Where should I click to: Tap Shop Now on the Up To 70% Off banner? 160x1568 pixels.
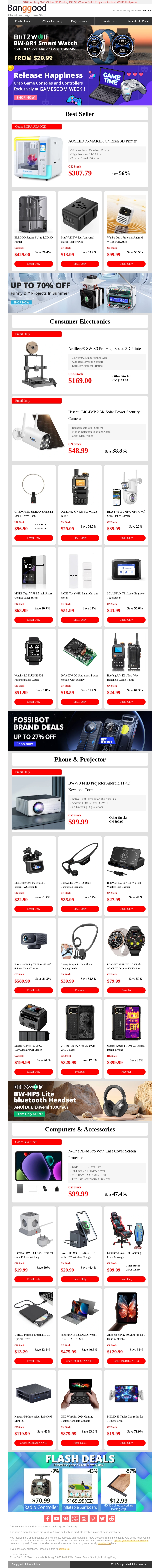coord(21,302)
